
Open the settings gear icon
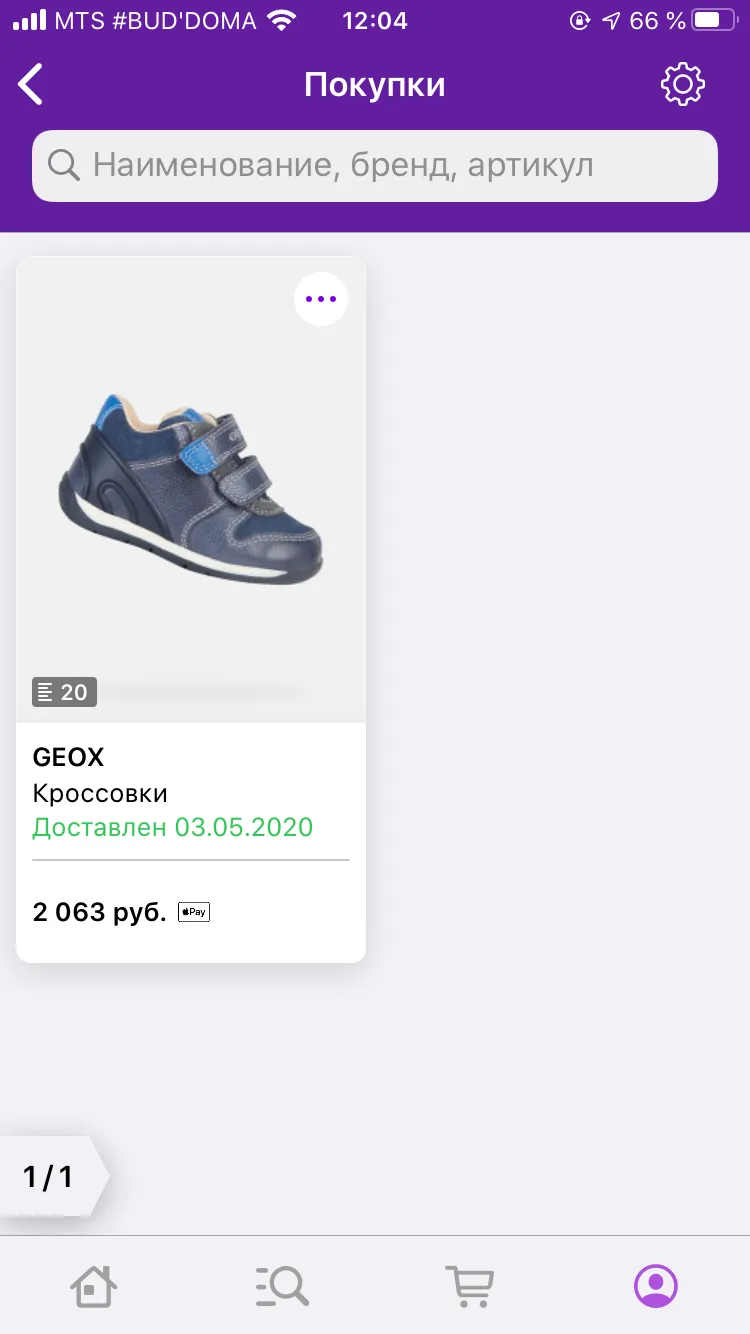click(683, 84)
